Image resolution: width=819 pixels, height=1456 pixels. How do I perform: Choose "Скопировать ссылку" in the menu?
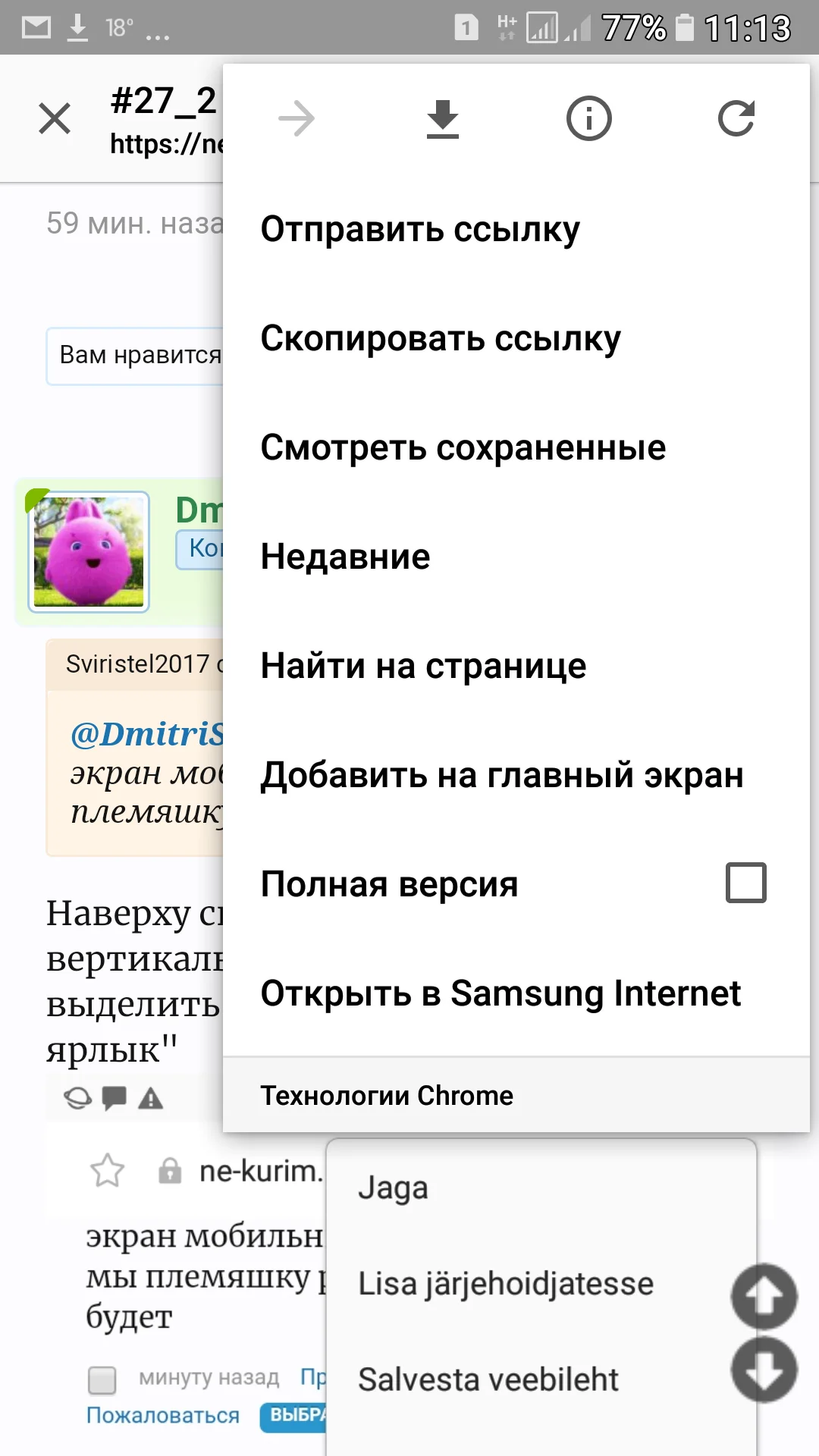click(440, 337)
